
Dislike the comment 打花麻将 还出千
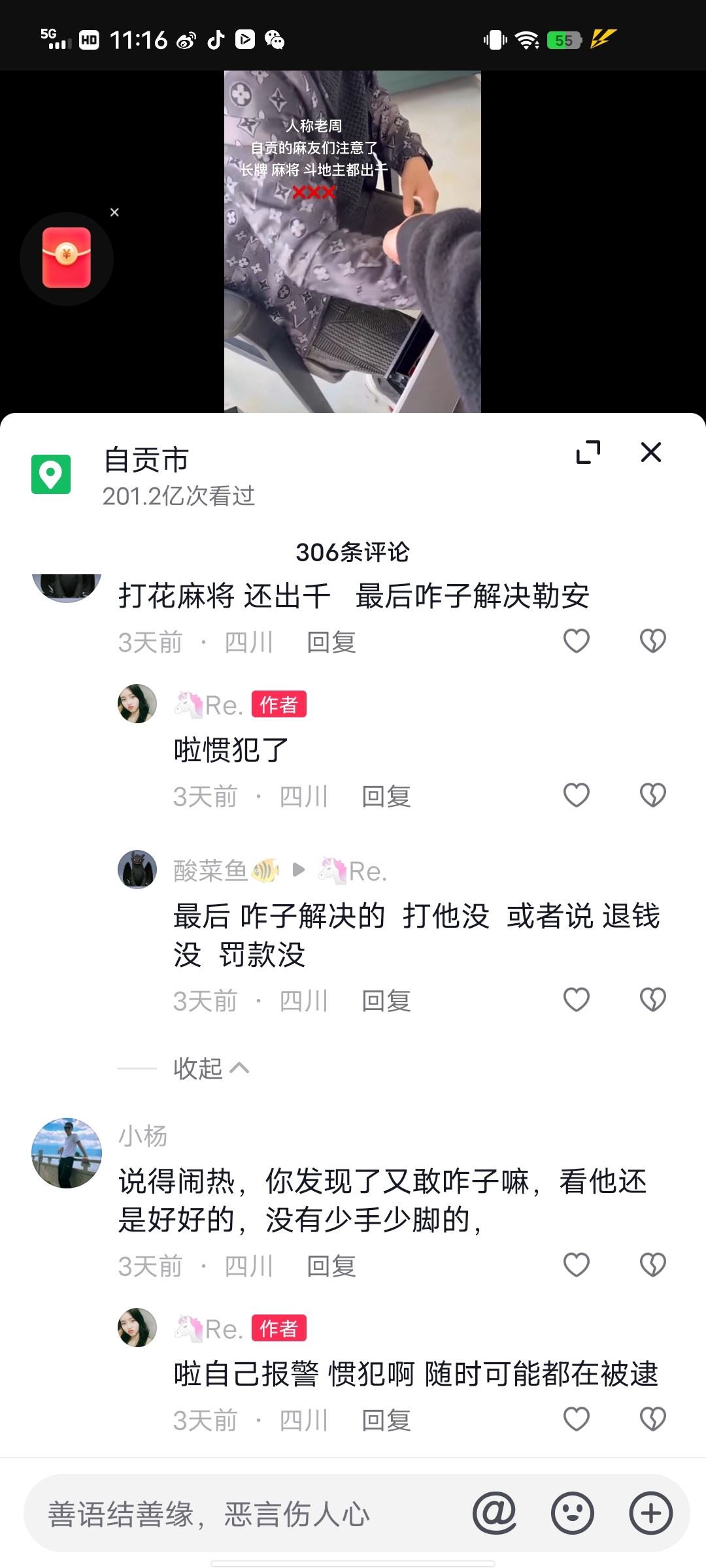(652, 641)
